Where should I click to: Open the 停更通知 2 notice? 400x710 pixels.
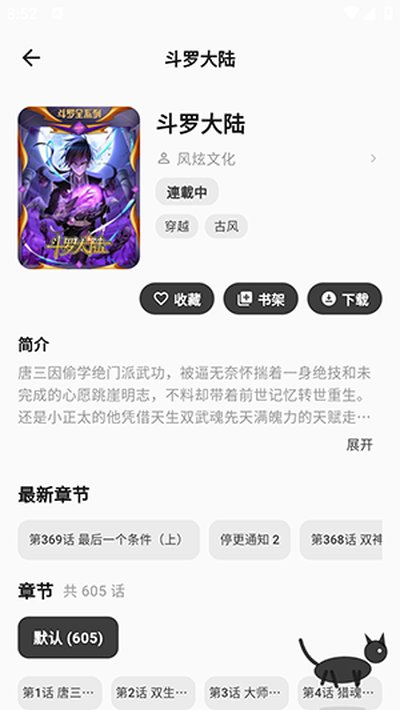point(250,540)
